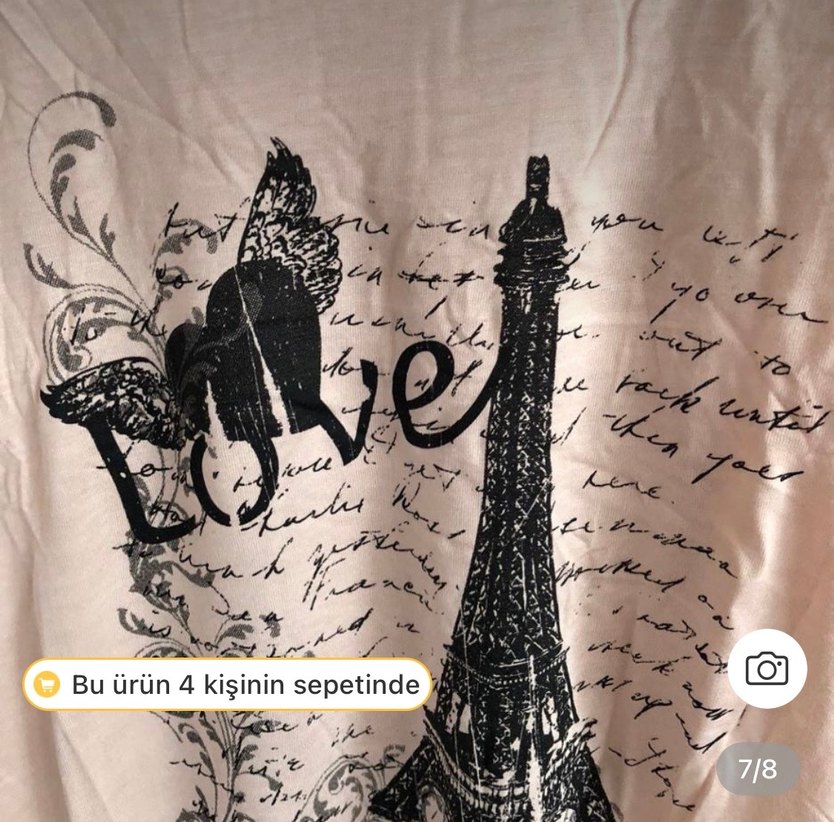Open the camera visual search icon
The height and width of the screenshot is (822, 834).
click(767, 669)
